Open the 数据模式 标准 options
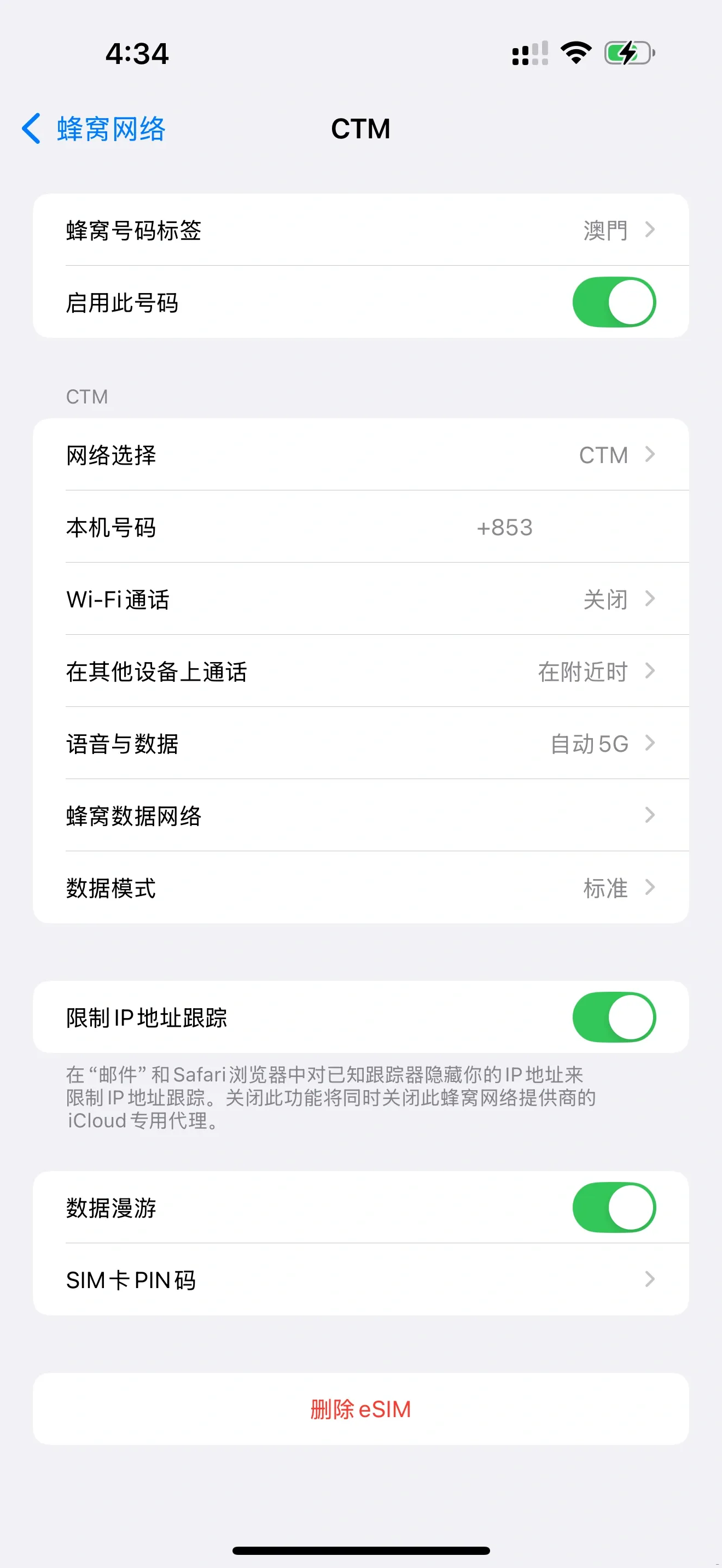 [361, 888]
